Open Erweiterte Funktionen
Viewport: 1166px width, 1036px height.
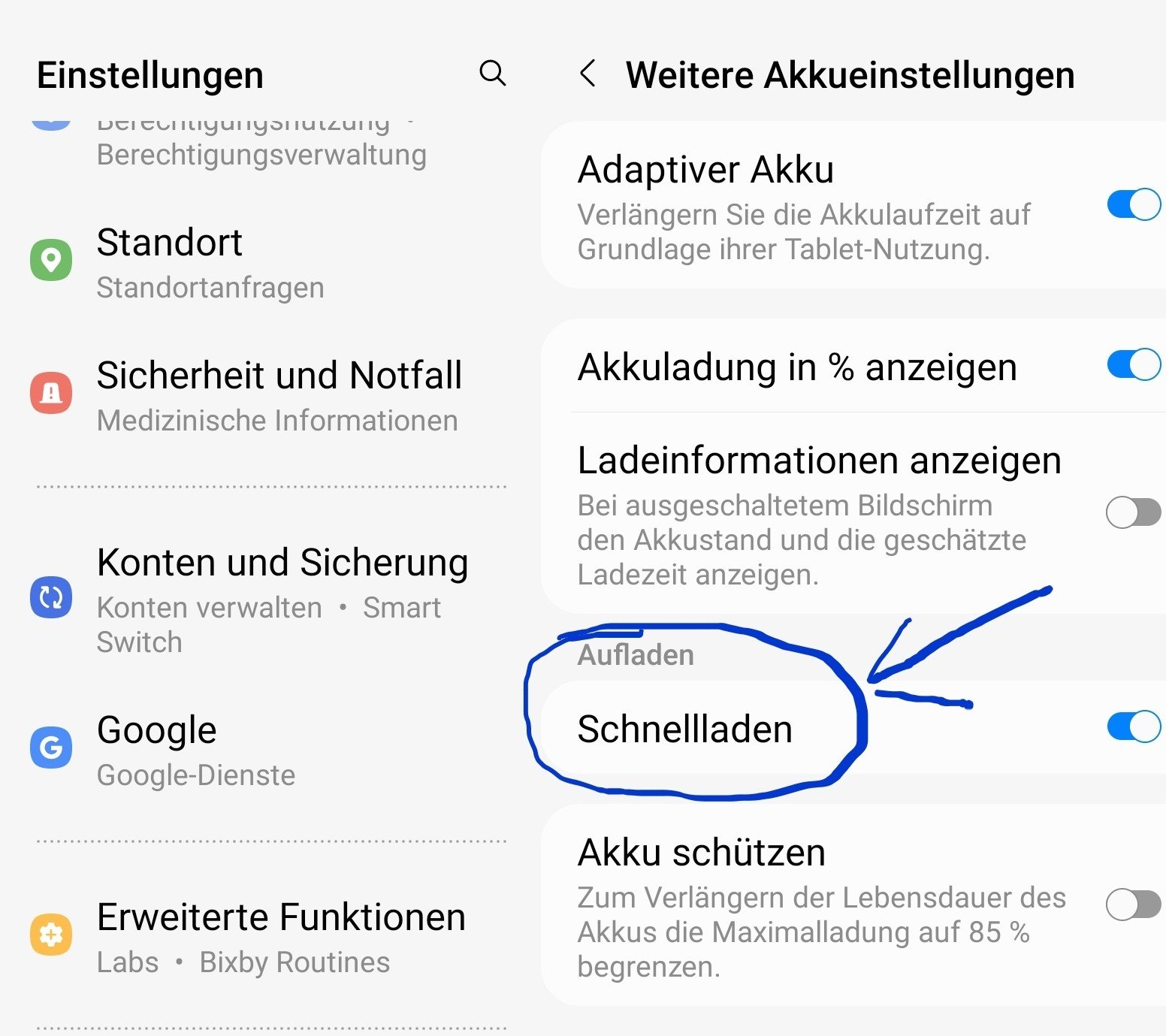pyautogui.click(x=280, y=935)
